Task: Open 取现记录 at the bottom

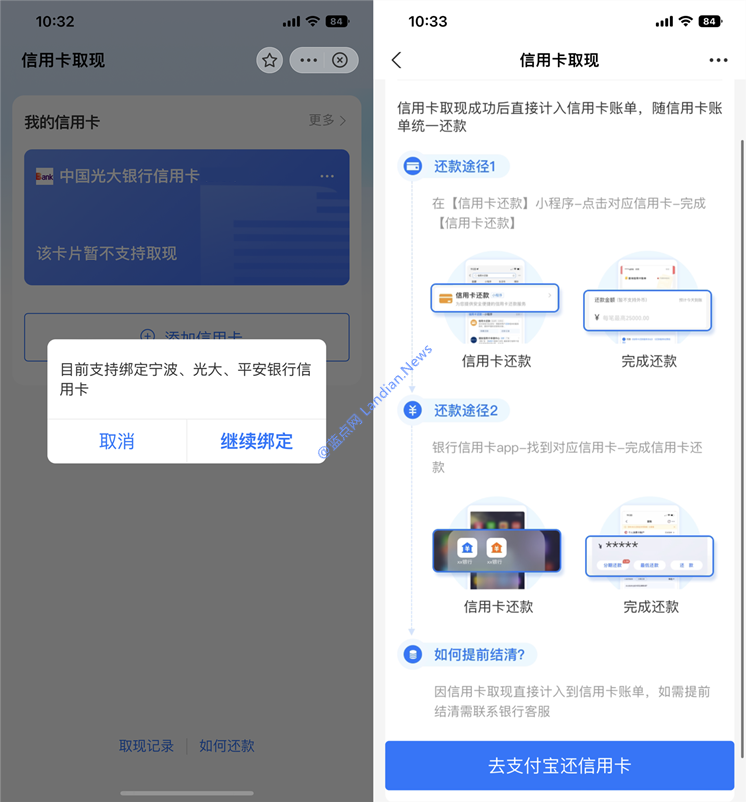Action: (x=146, y=745)
